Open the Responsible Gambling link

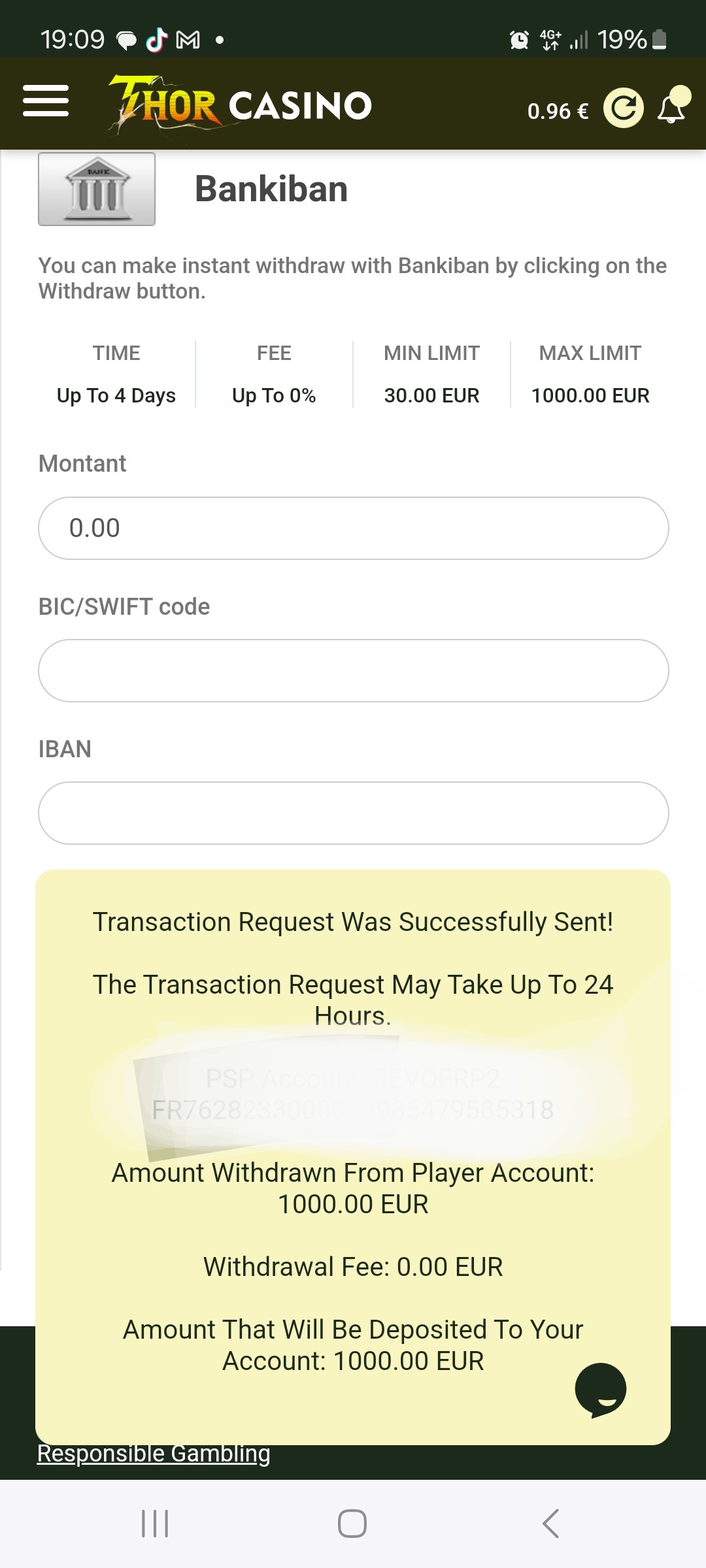pyautogui.click(x=154, y=1454)
